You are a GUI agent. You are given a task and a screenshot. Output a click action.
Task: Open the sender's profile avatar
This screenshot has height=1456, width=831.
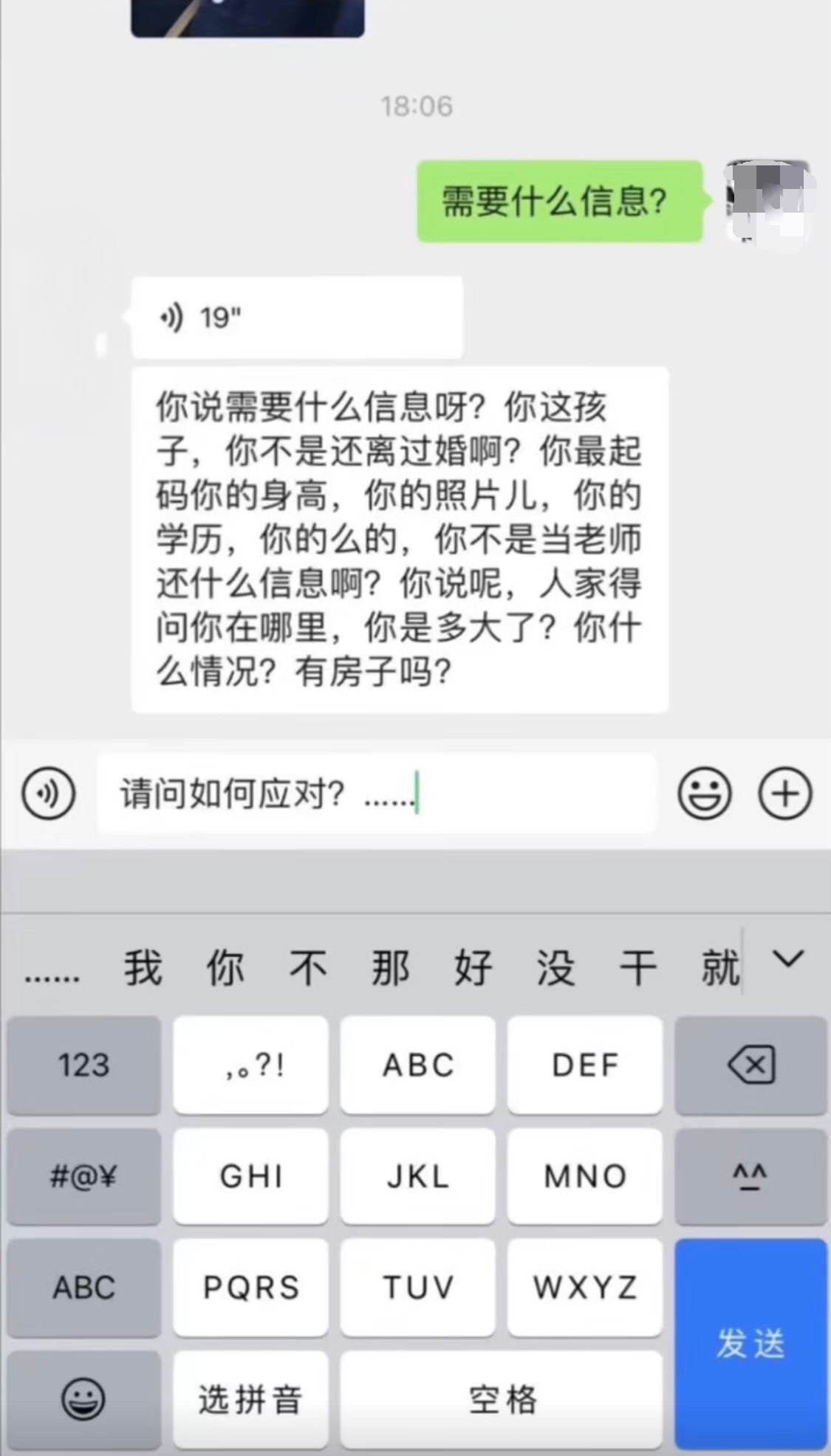pos(768,201)
